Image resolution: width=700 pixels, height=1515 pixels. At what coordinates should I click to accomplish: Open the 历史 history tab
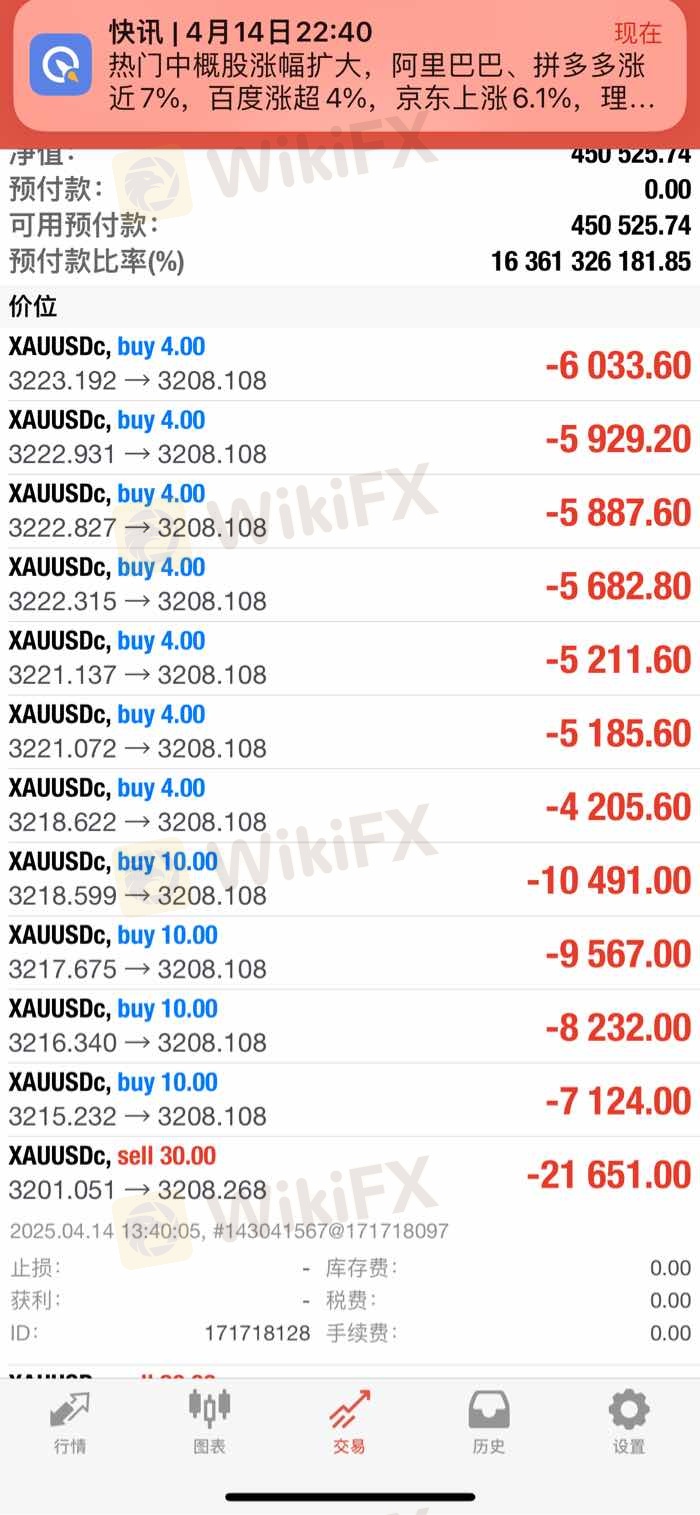(489, 1421)
